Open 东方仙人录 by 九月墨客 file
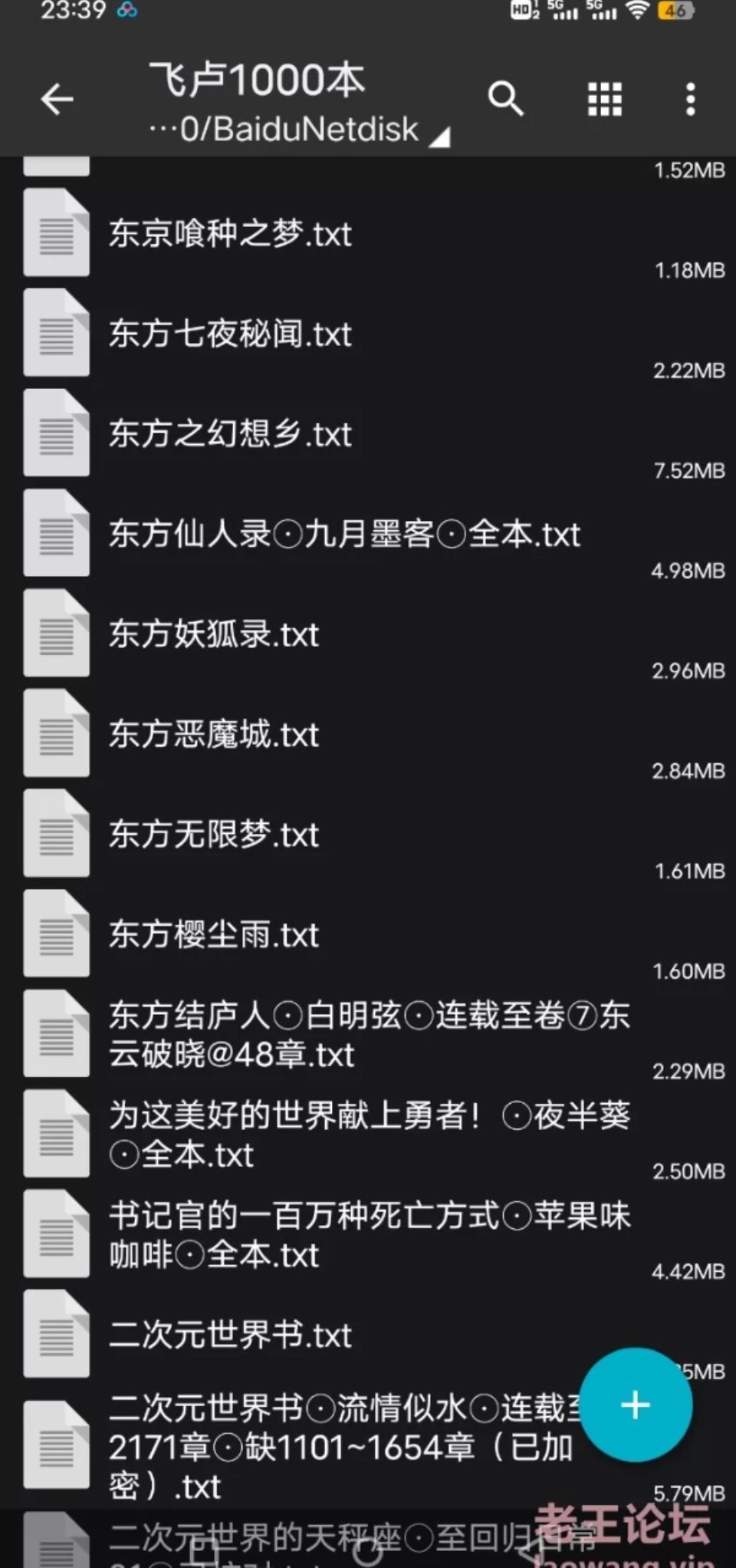 tap(343, 535)
